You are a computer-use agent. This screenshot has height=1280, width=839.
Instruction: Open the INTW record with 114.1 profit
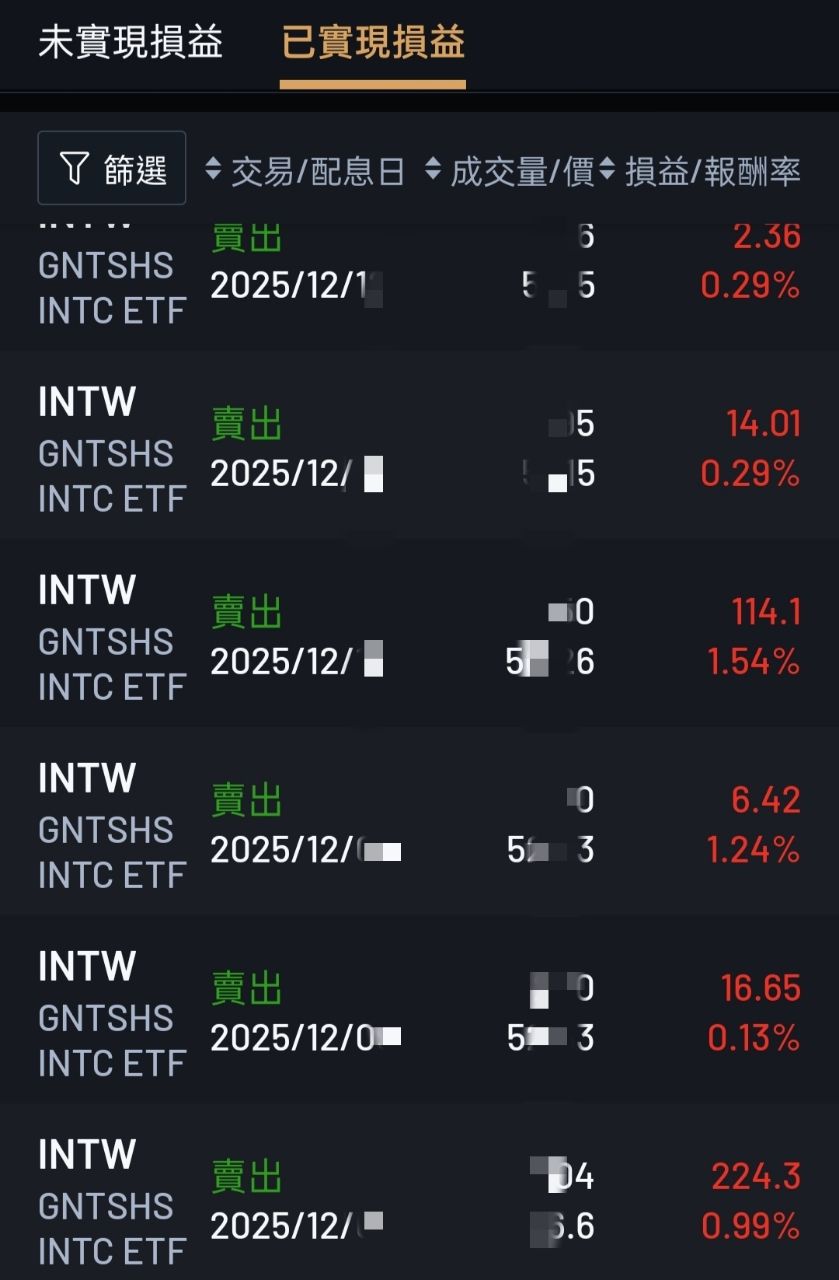tap(419, 637)
